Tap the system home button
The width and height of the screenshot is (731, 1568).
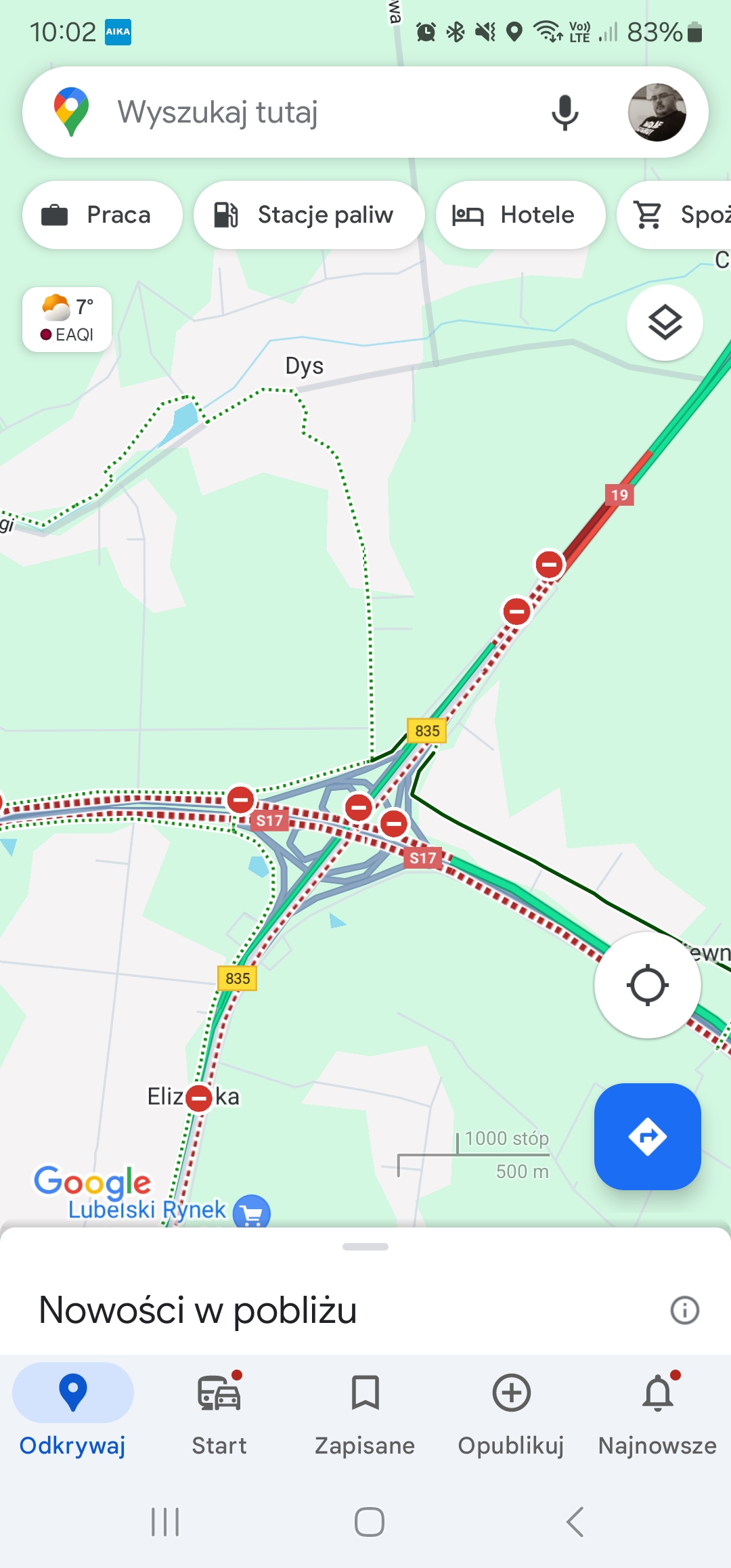369,1522
